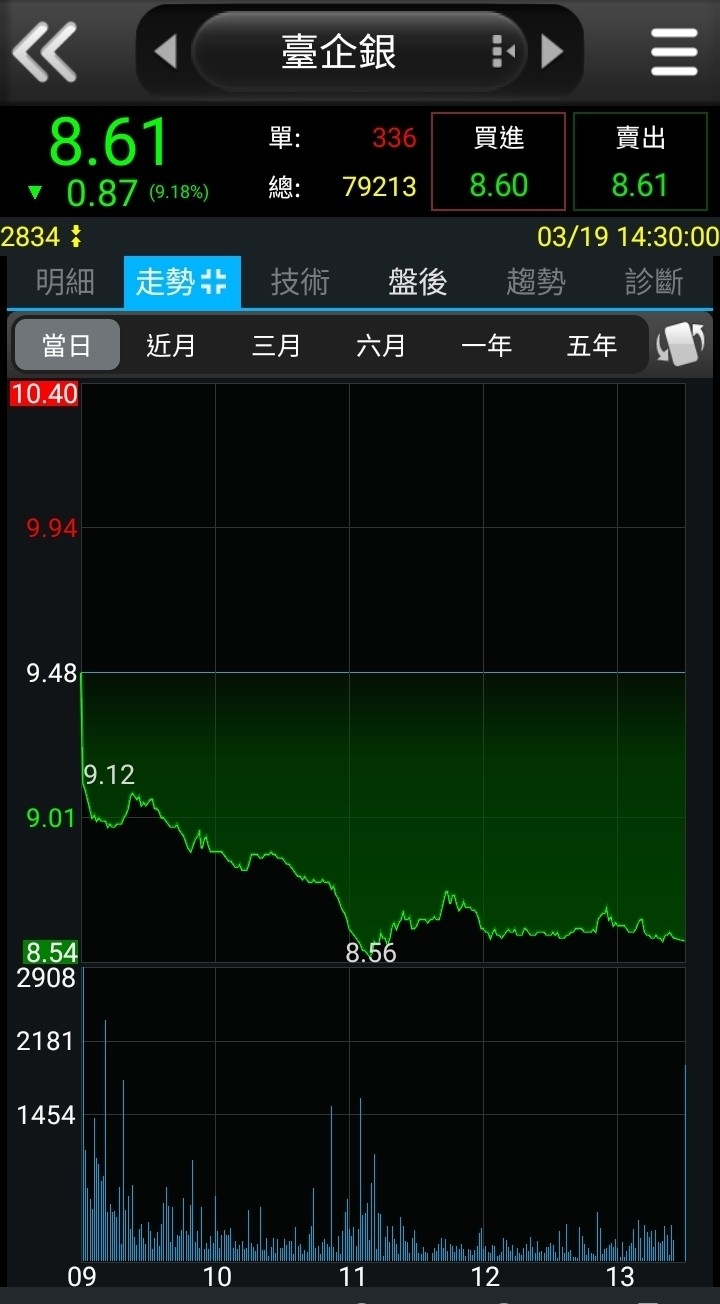Image resolution: width=720 pixels, height=1304 pixels.
Task: Show the 近月 chart range
Action: click(x=171, y=346)
